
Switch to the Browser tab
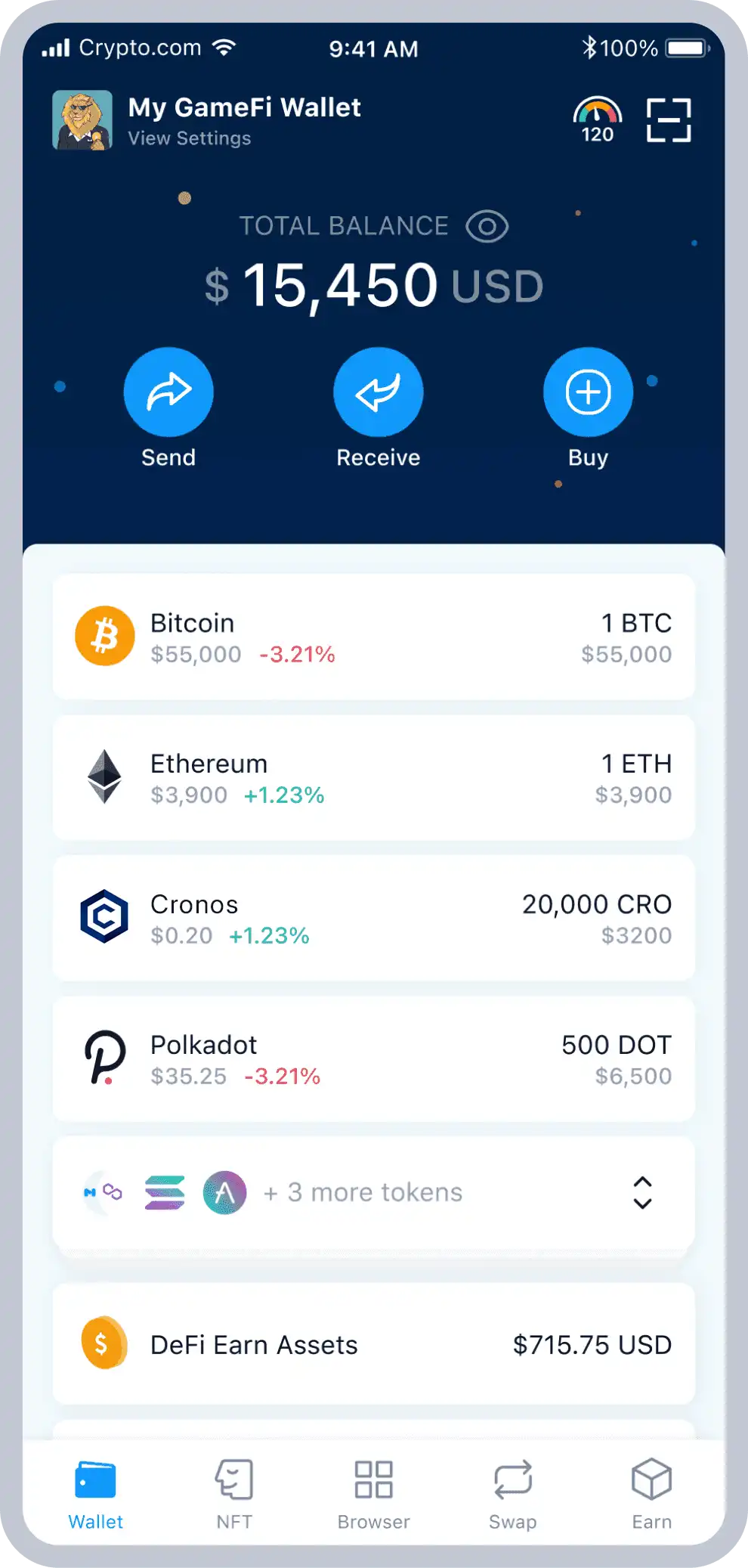pos(373,1494)
